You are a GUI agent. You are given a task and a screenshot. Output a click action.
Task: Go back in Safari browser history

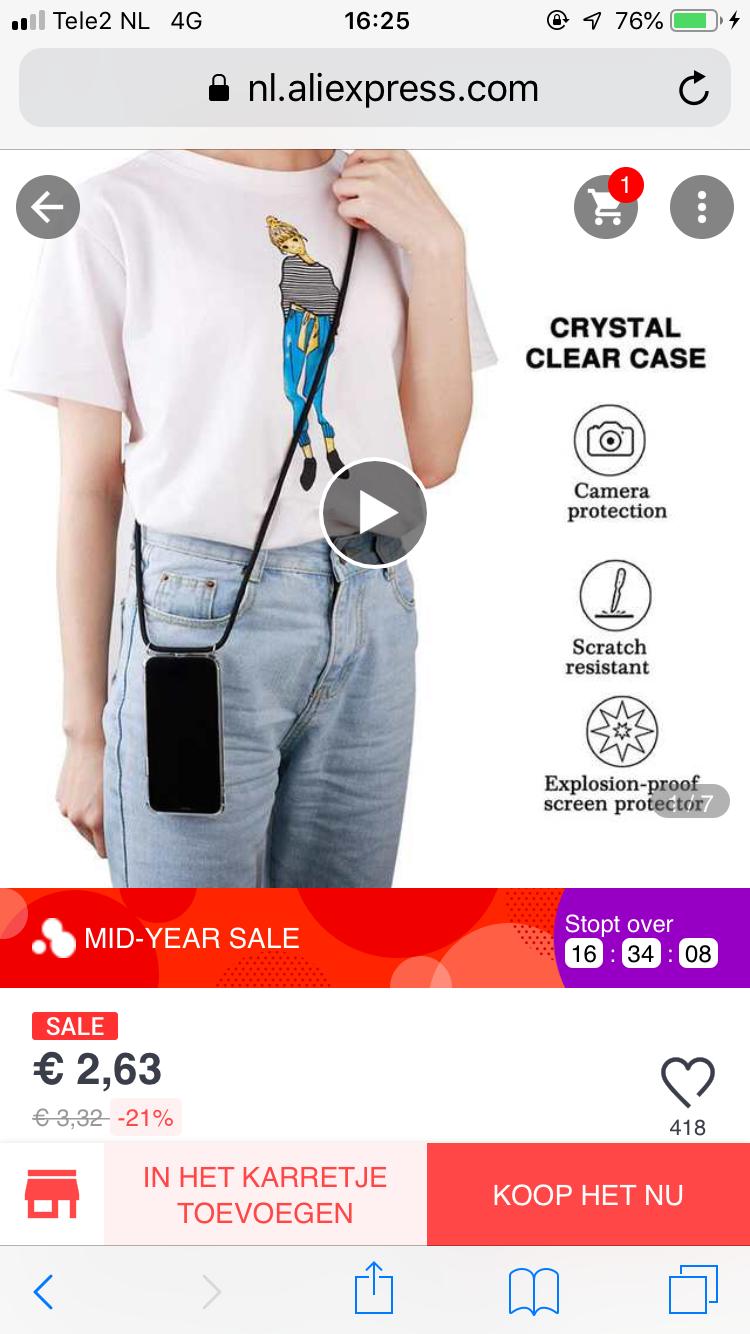coord(43,1291)
